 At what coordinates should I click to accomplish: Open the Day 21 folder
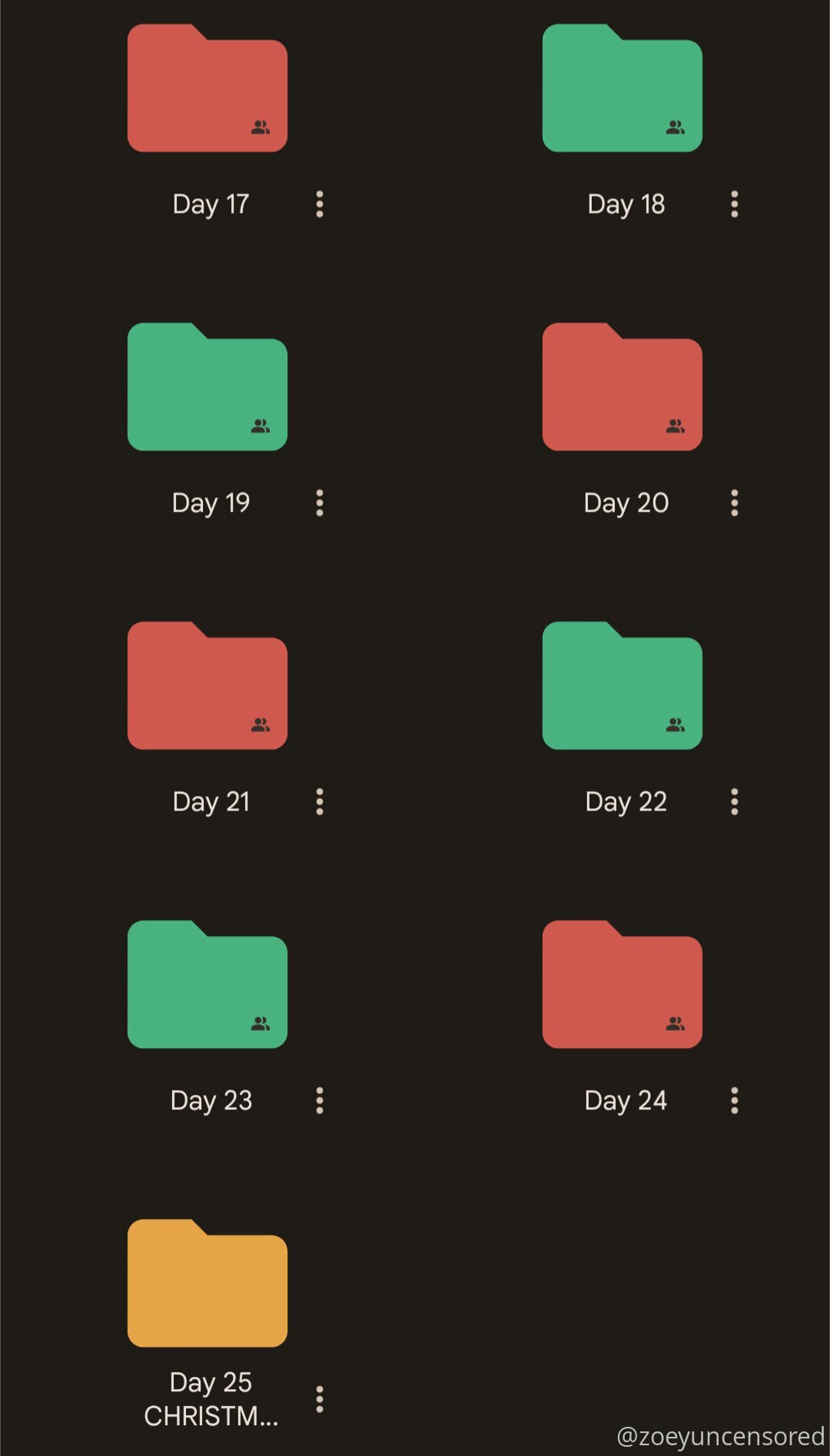pyautogui.click(x=207, y=686)
